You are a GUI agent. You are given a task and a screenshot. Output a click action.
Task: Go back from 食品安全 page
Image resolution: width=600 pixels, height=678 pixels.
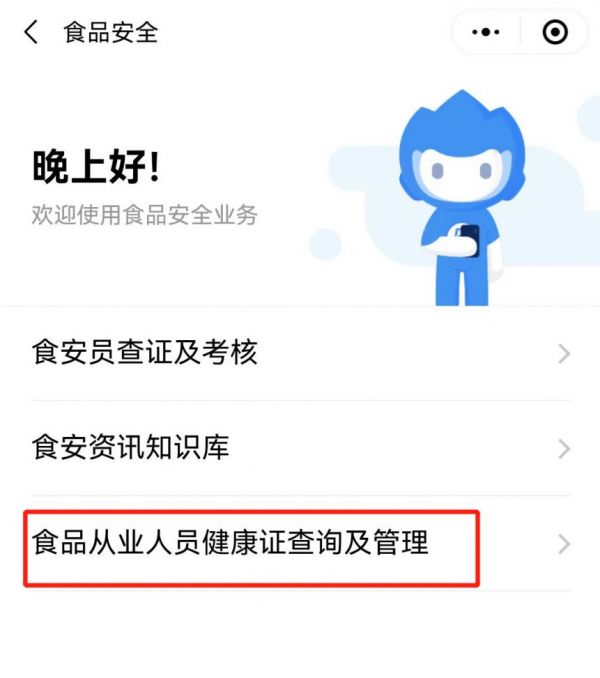click(31, 32)
